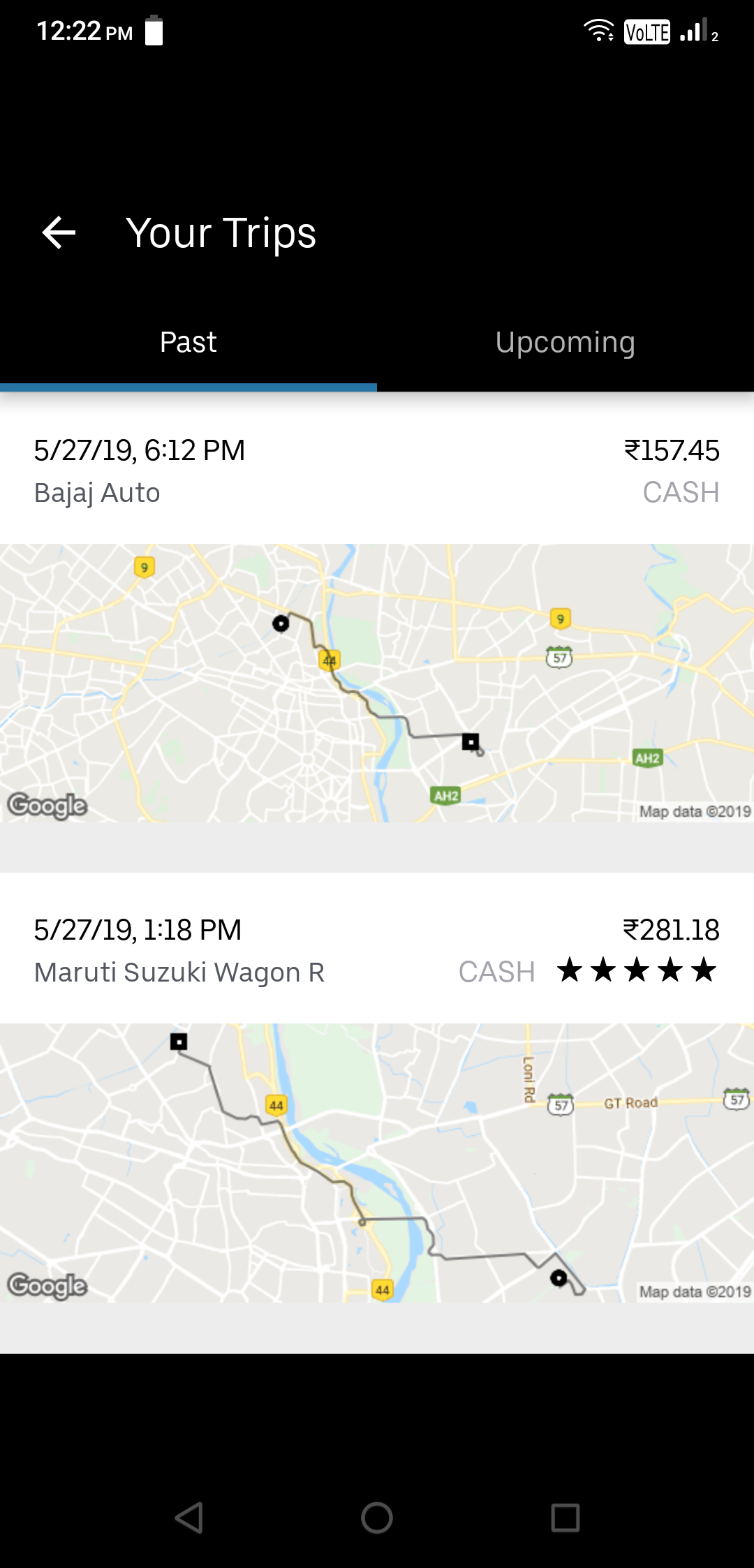Tap the system home button

pyautogui.click(x=377, y=1517)
